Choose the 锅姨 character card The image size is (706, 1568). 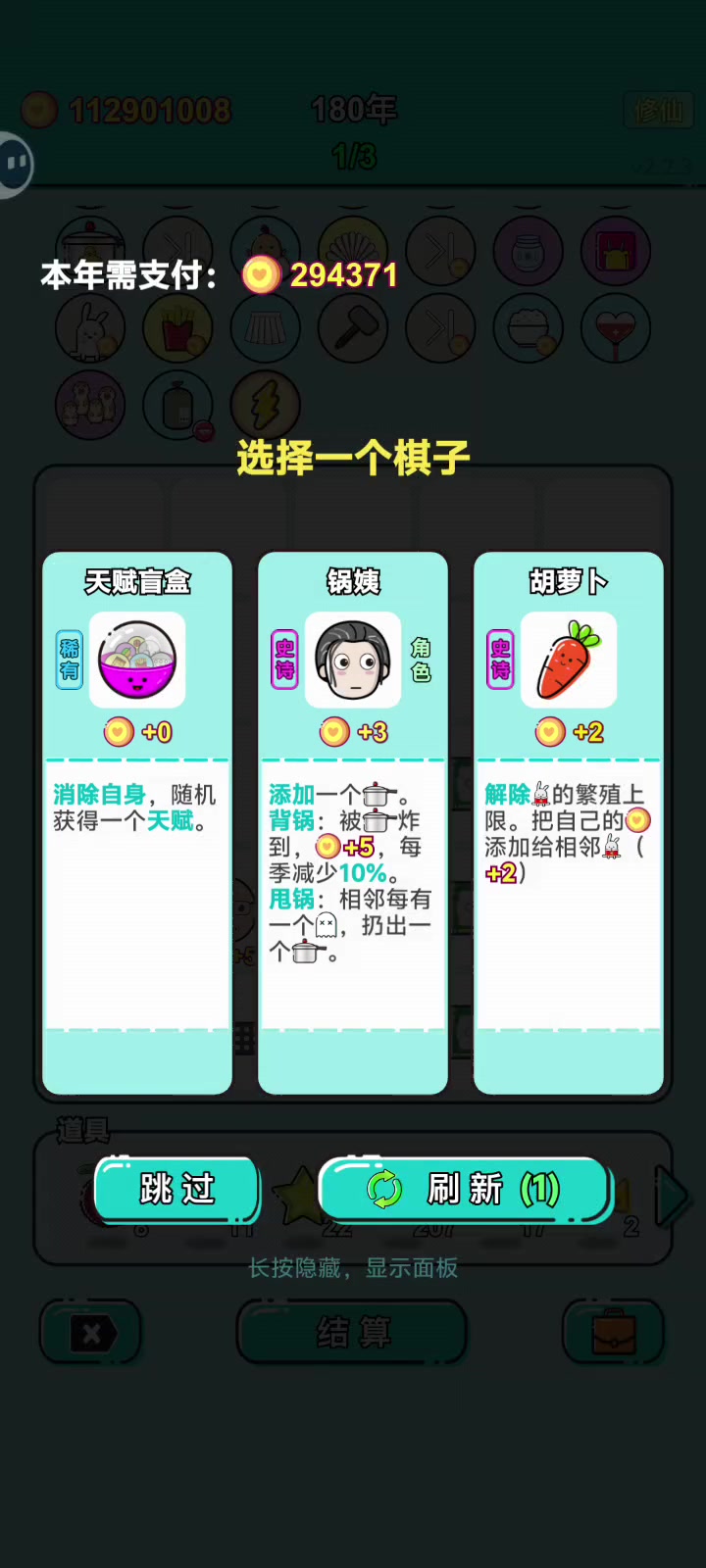353,823
